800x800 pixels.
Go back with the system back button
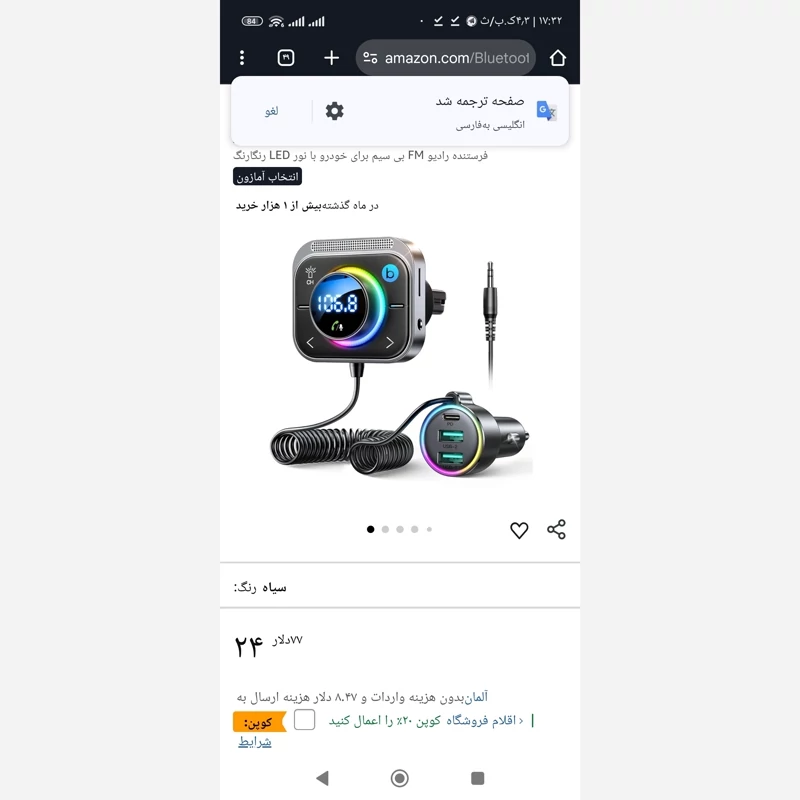coord(322,778)
